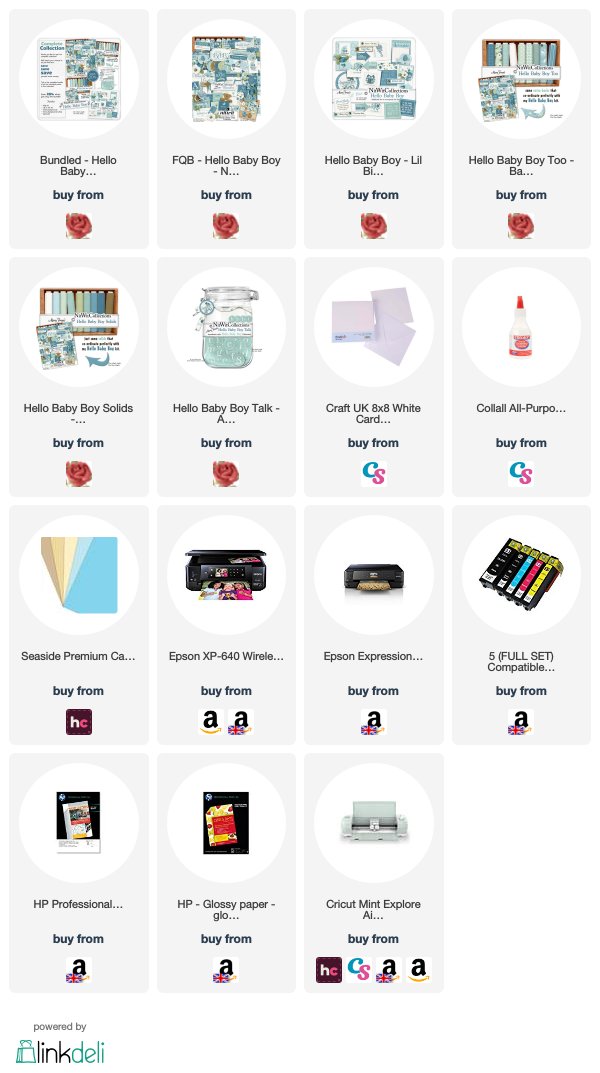This screenshot has height=1073, width=600.
Task: Buy Cricut Mint Explore Air from hc store
Action: point(329,970)
